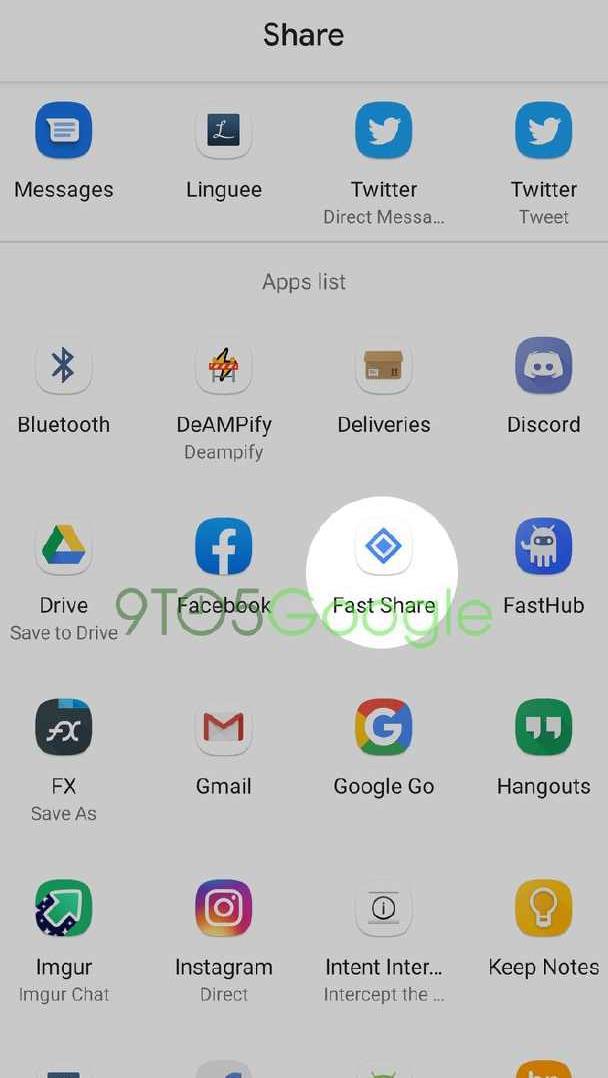Share to Discord

[x=543, y=366]
